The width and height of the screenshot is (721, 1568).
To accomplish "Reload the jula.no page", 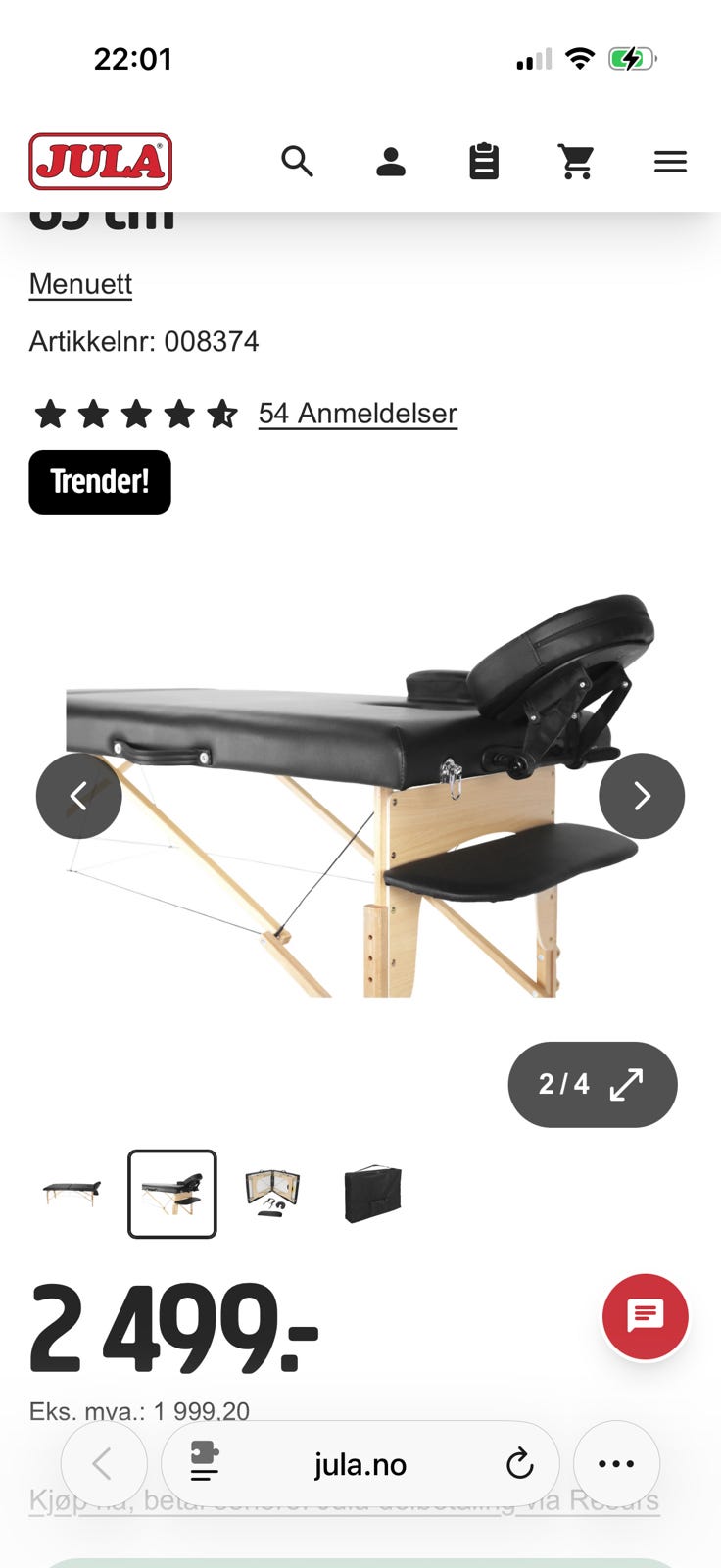I will coord(519,1464).
